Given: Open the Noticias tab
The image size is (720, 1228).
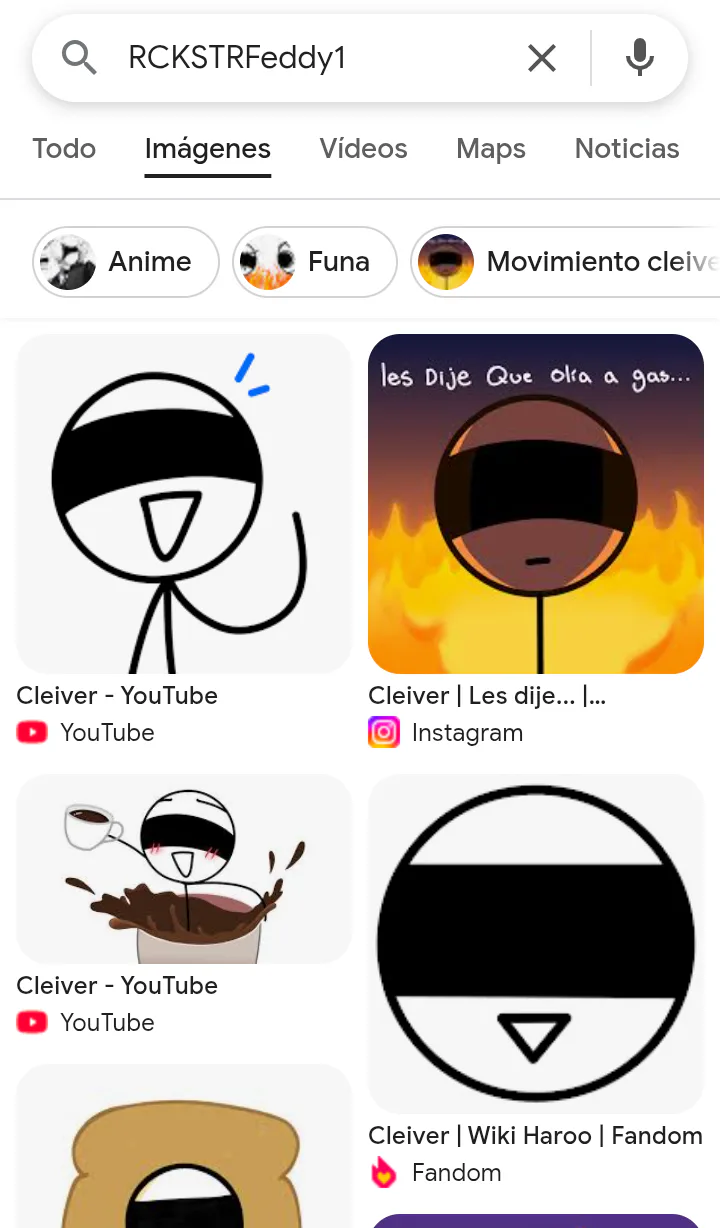Looking at the screenshot, I should [x=627, y=149].
